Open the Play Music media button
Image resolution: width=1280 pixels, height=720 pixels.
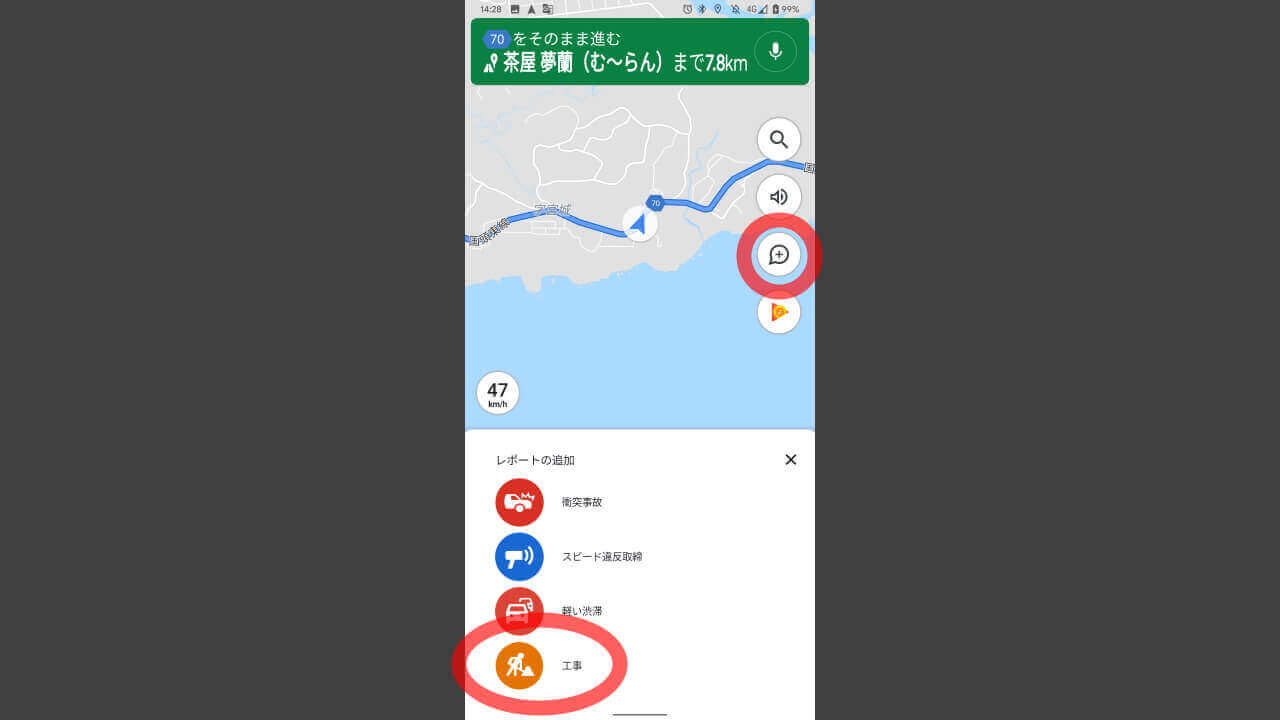tap(778, 312)
